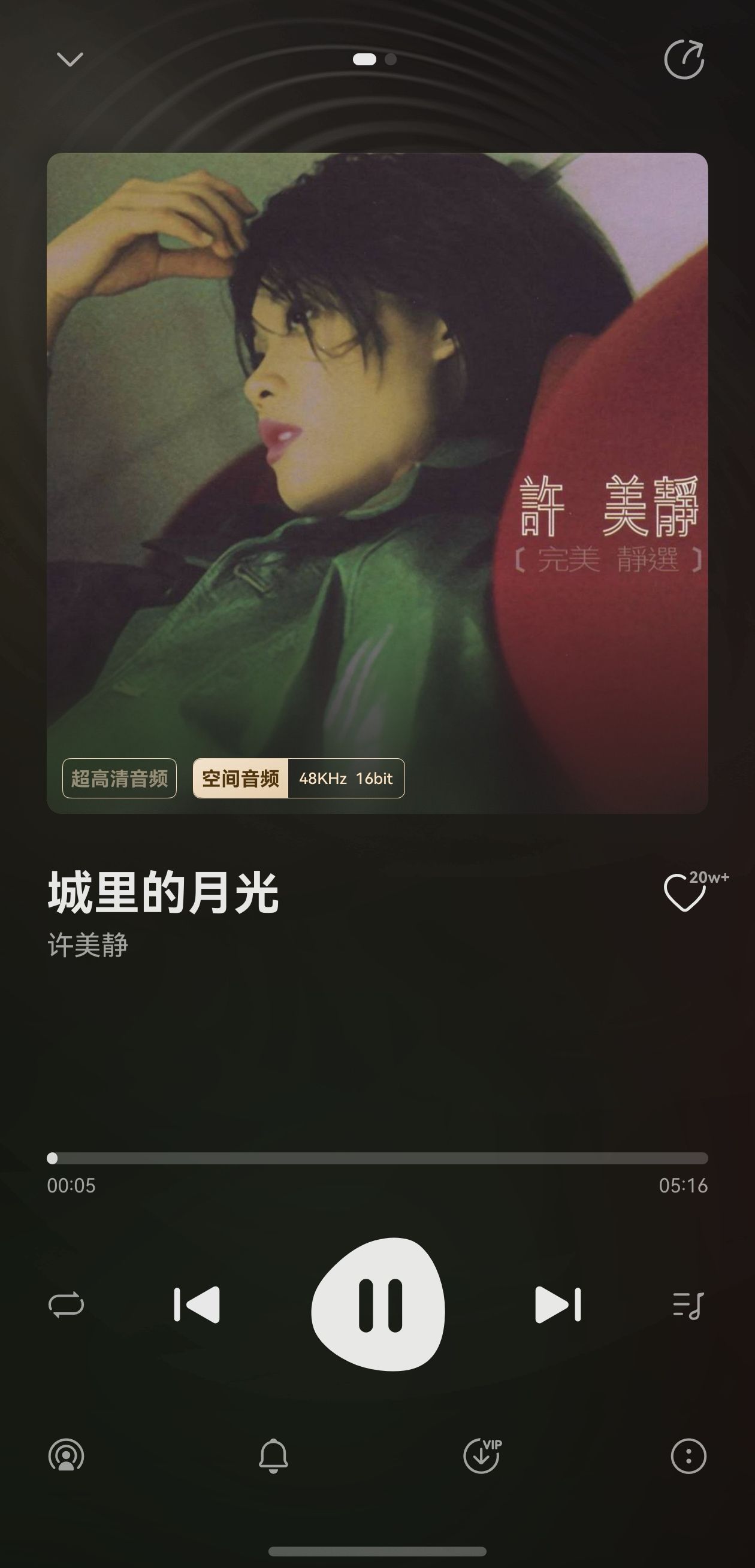This screenshot has height=1568, width=755.
Task: Share this song
Action: coord(684,60)
